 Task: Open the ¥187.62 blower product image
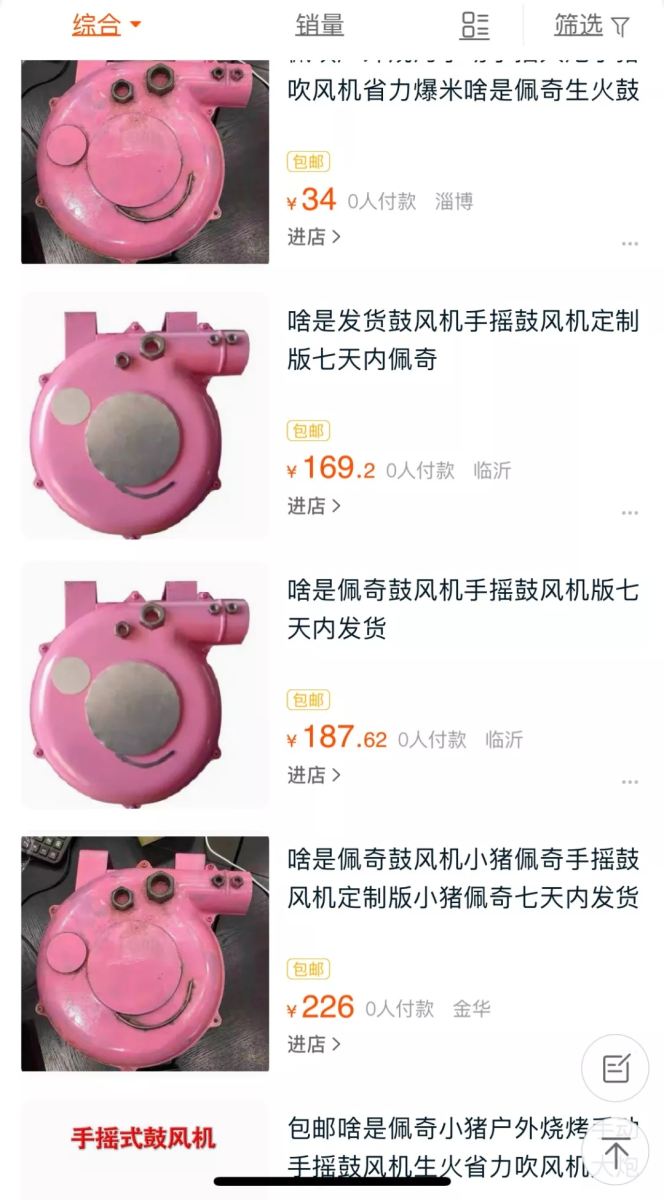click(x=145, y=685)
